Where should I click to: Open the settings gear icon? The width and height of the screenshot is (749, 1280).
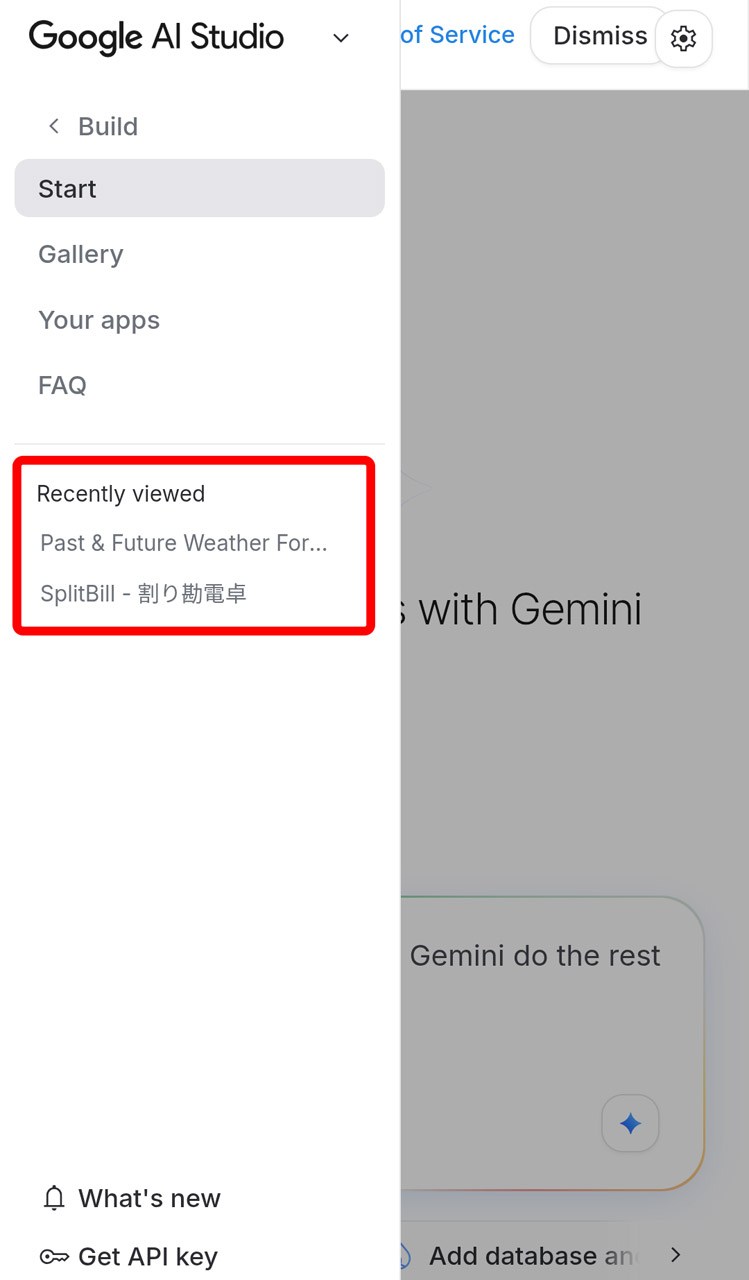tap(683, 39)
